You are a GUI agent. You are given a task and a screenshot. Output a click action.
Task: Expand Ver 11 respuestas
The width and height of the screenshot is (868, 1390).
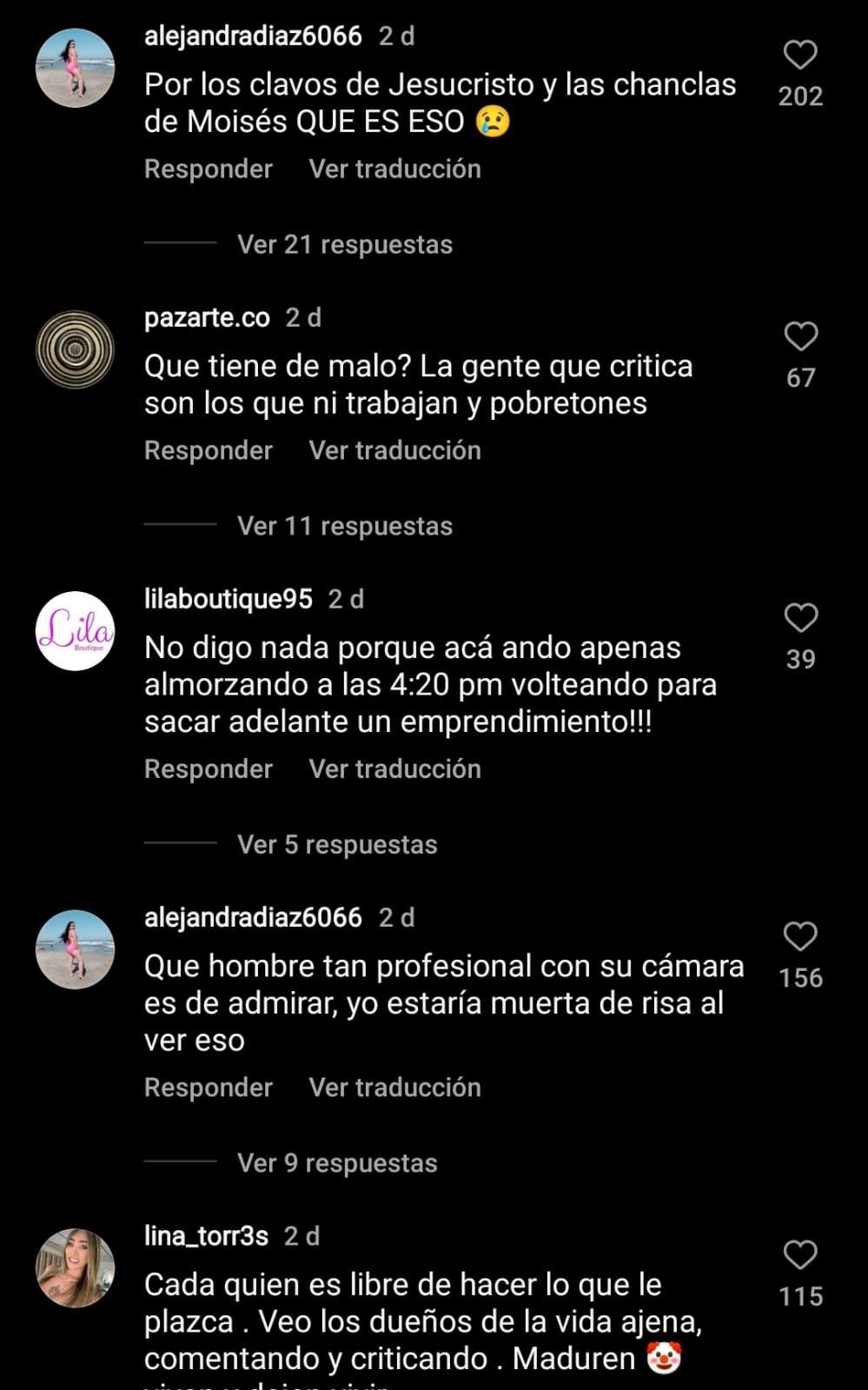coord(344,526)
